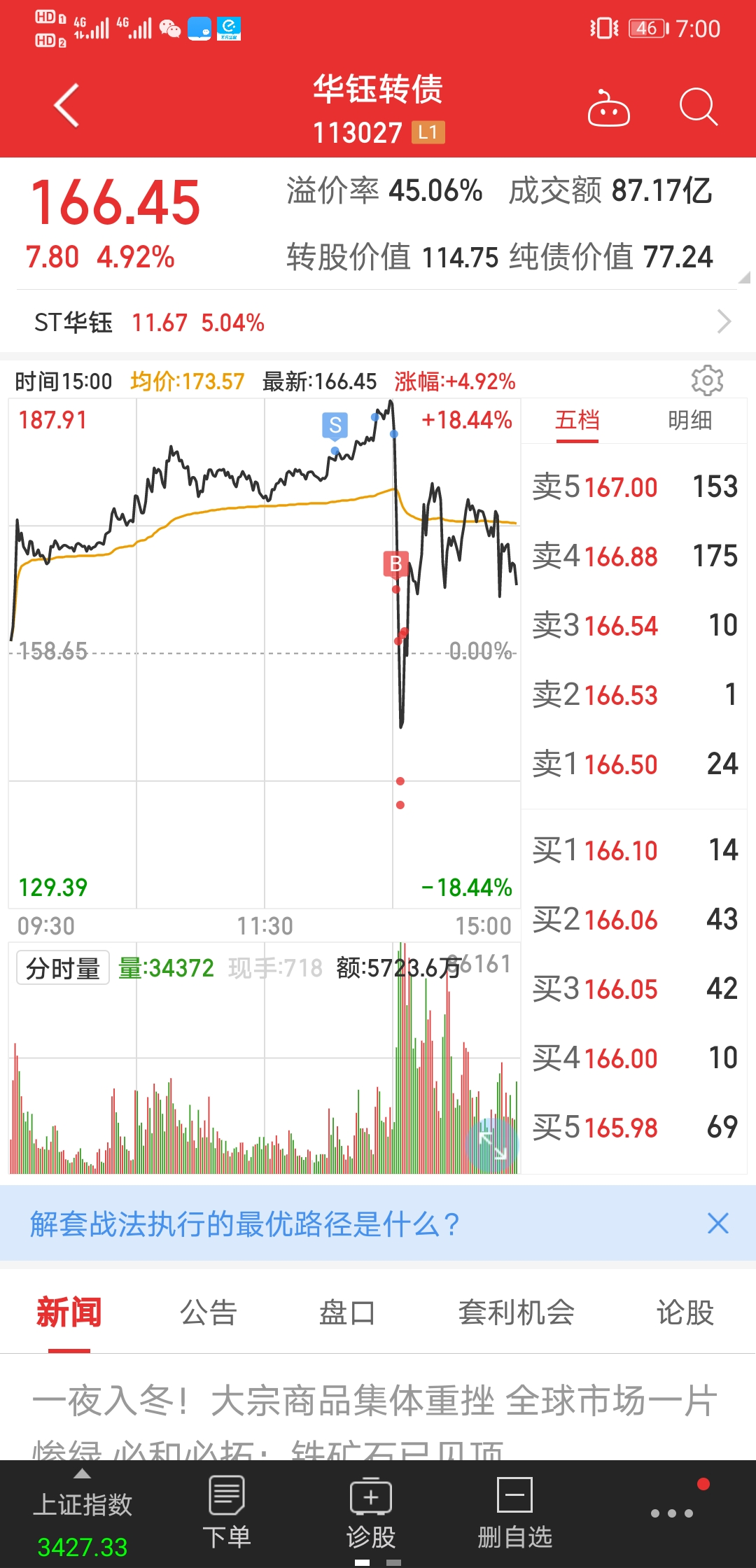Screen dimensions: 756x1568
Task: Open 诊股 stock diagnosis
Action: coord(371,1512)
